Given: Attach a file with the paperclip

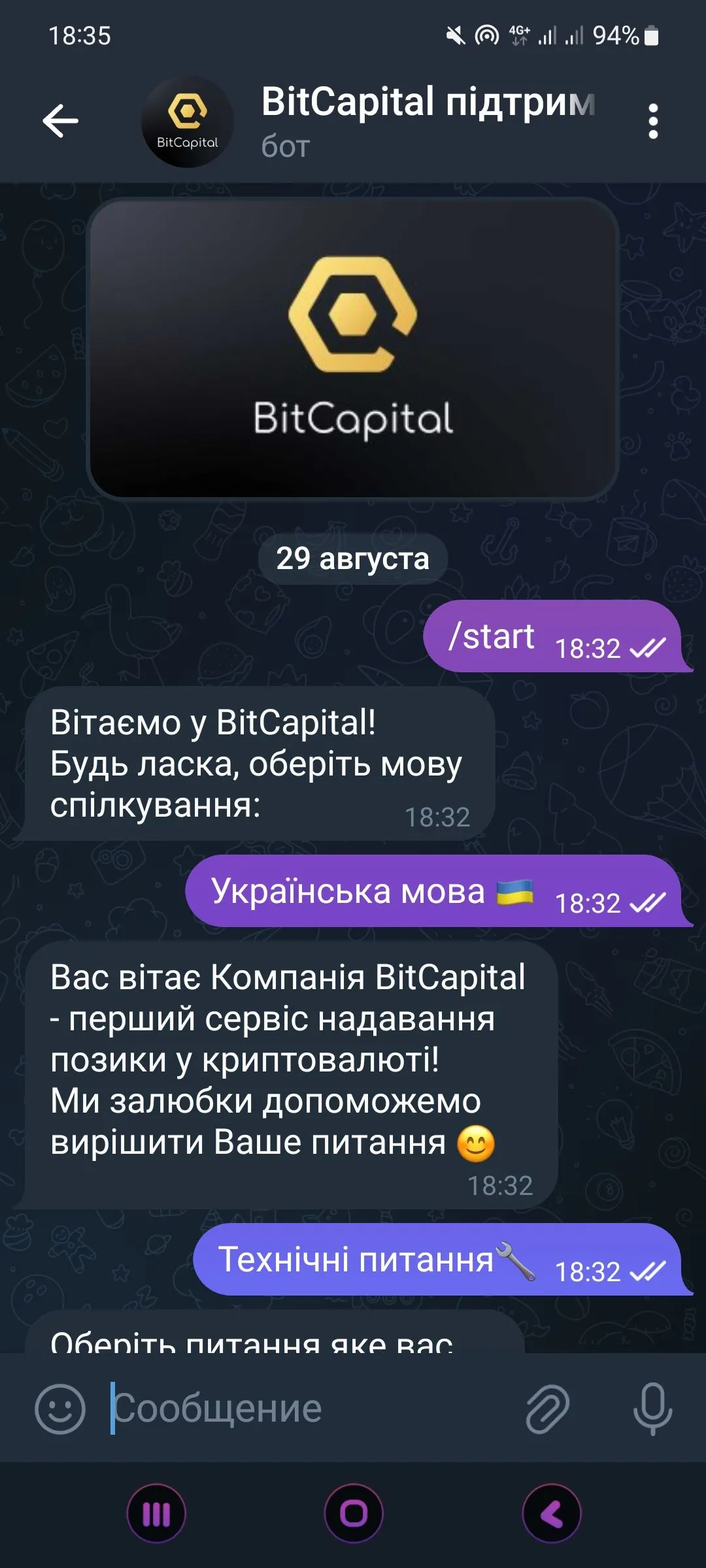Looking at the screenshot, I should click(x=548, y=1409).
